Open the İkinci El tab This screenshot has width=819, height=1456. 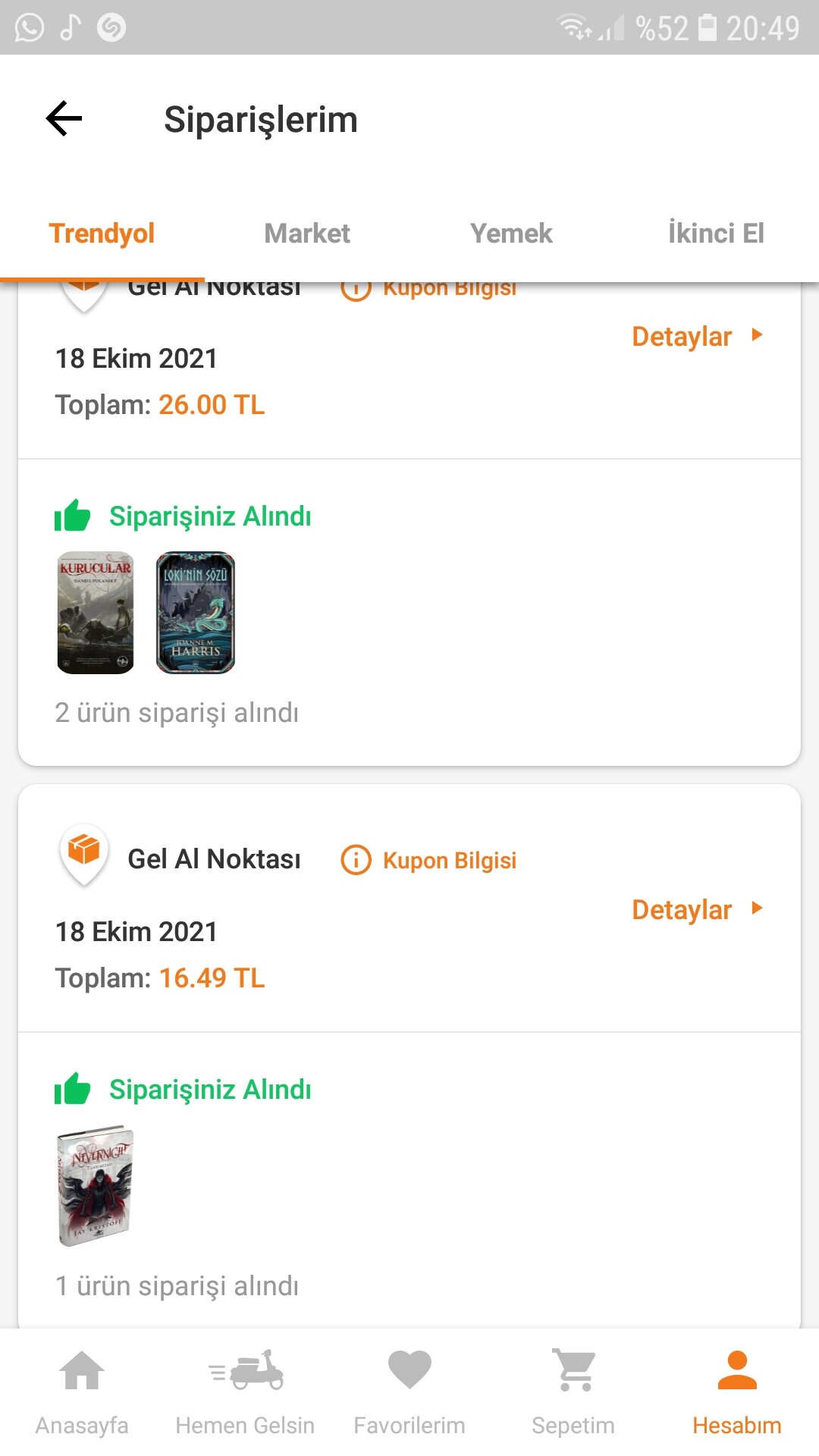(716, 234)
